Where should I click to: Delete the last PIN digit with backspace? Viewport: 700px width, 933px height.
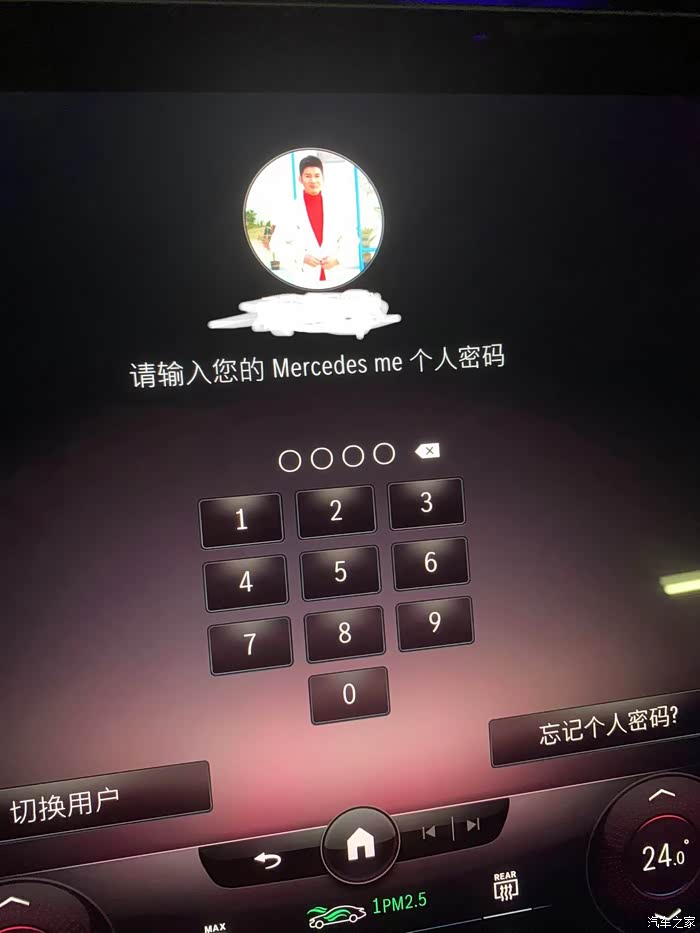tap(427, 450)
